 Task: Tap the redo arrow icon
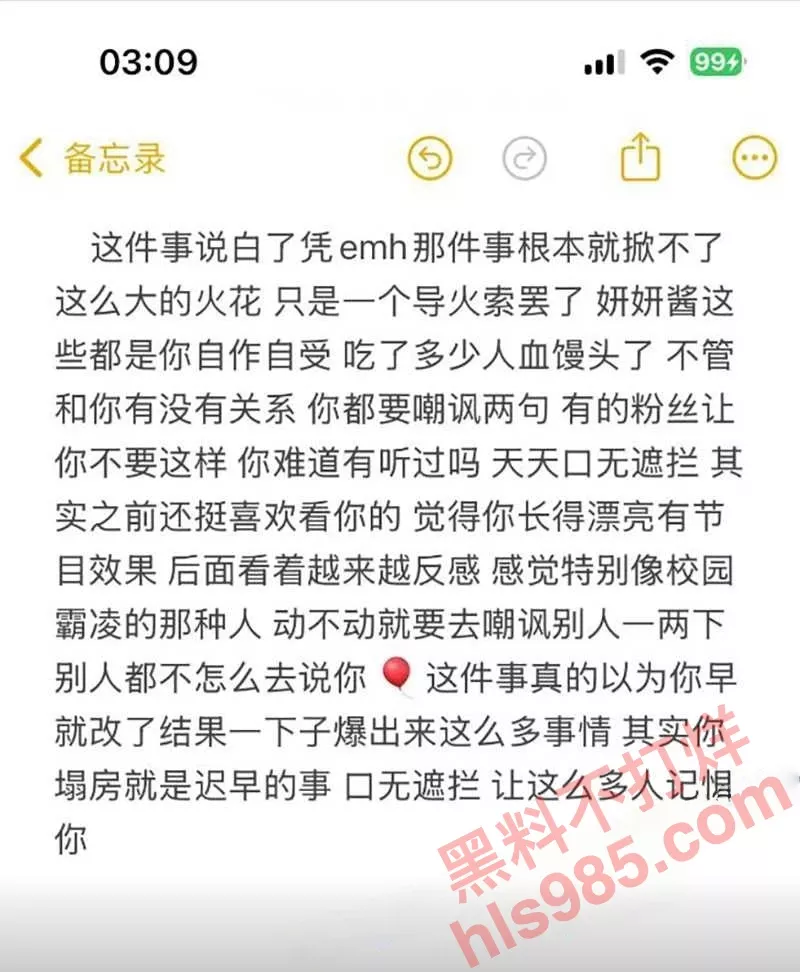(x=524, y=158)
